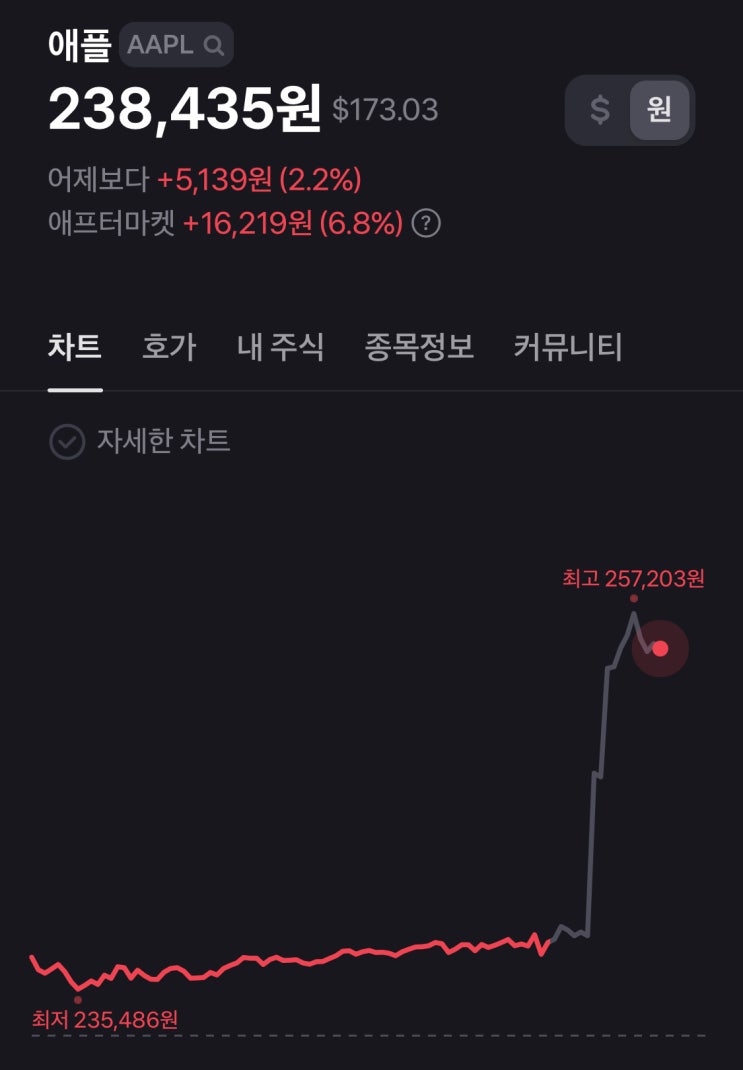Open the after-market help question icon

[427, 223]
